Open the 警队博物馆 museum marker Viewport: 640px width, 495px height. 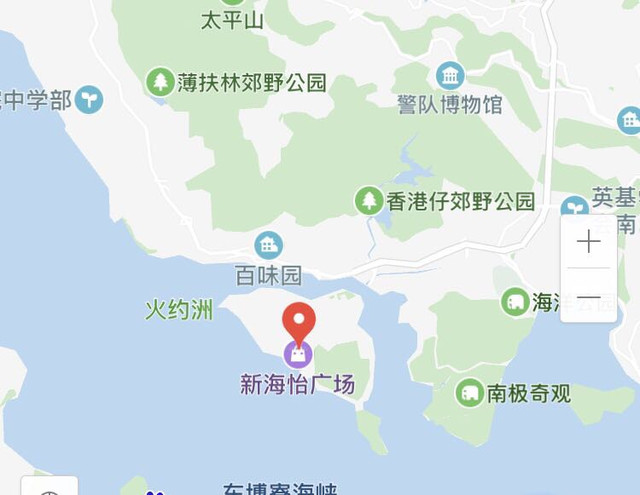[450, 75]
